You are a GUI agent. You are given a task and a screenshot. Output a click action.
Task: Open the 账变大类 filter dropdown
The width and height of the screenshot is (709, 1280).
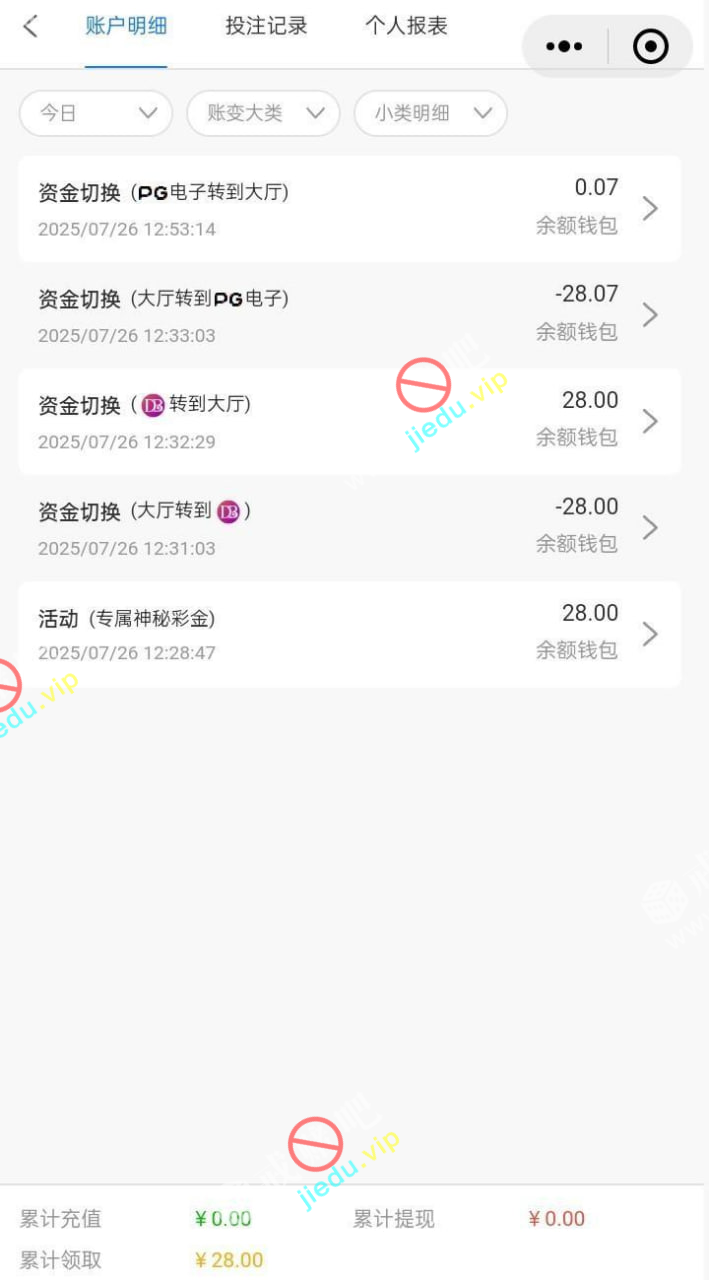pyautogui.click(x=263, y=113)
